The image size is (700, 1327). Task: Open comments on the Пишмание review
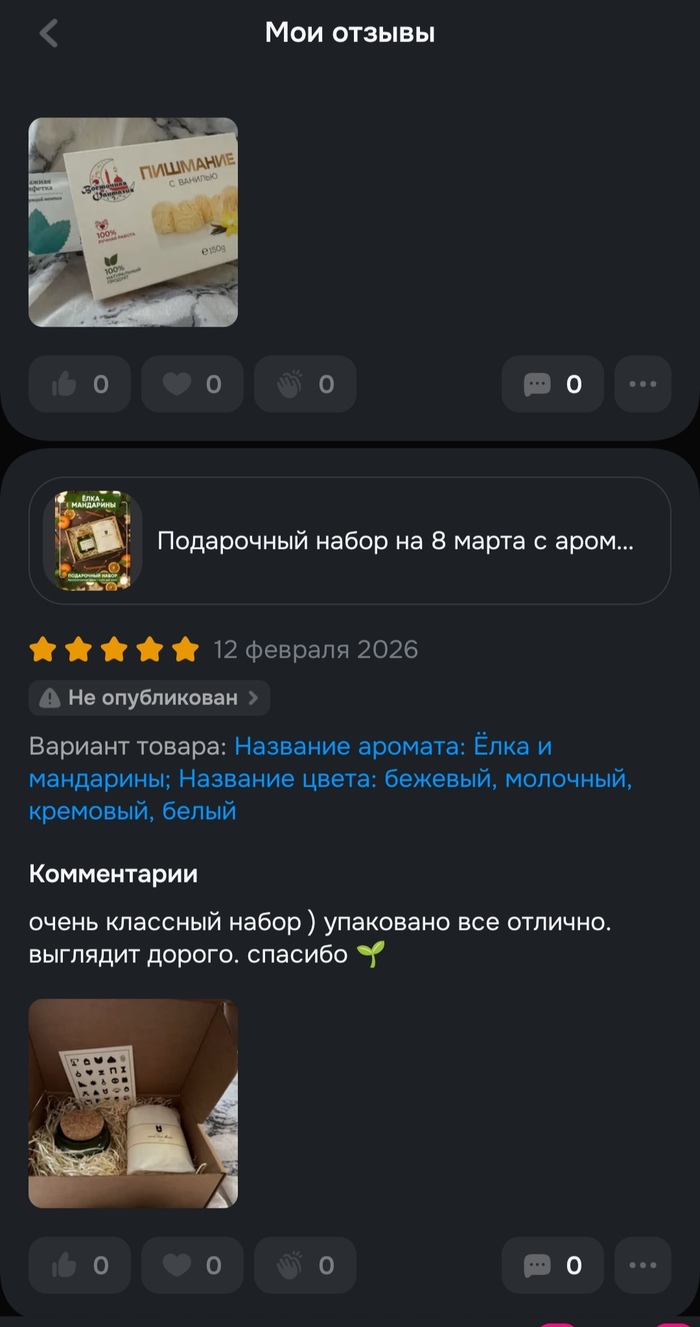[552, 384]
